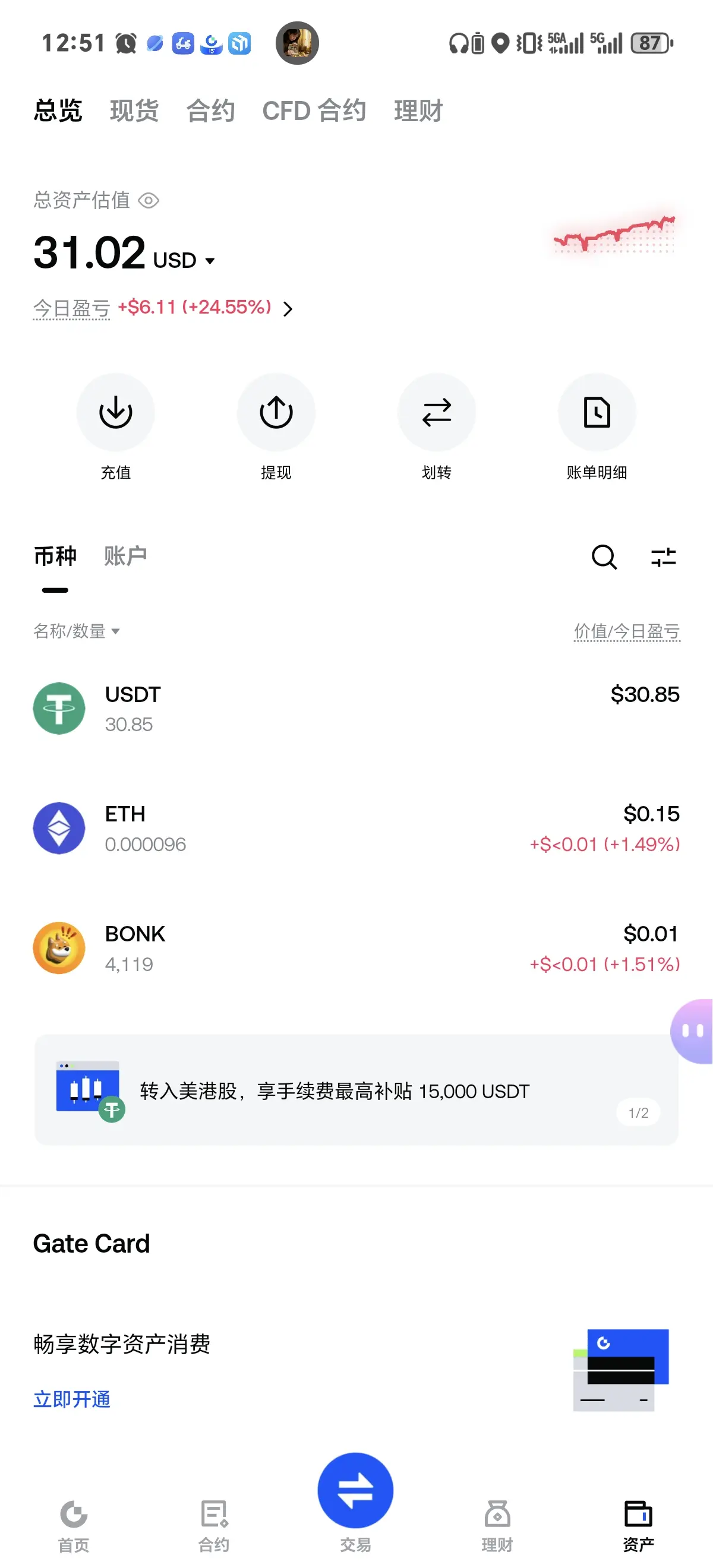This screenshot has height=1568, width=713.
Task: Sort by 名称/数量 dropdown
Action: 77,631
